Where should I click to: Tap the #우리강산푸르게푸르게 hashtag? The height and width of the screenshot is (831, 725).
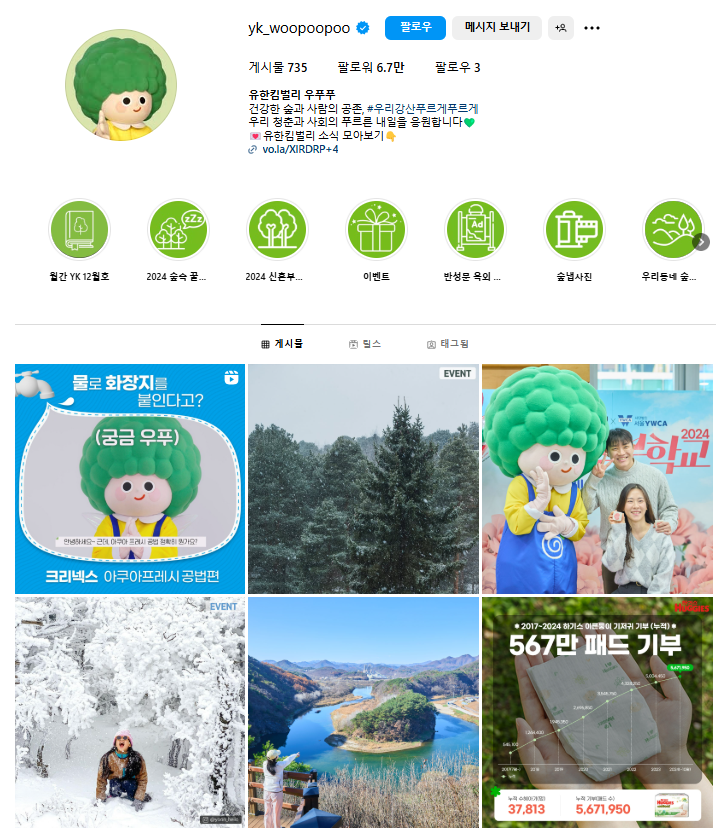point(422,107)
